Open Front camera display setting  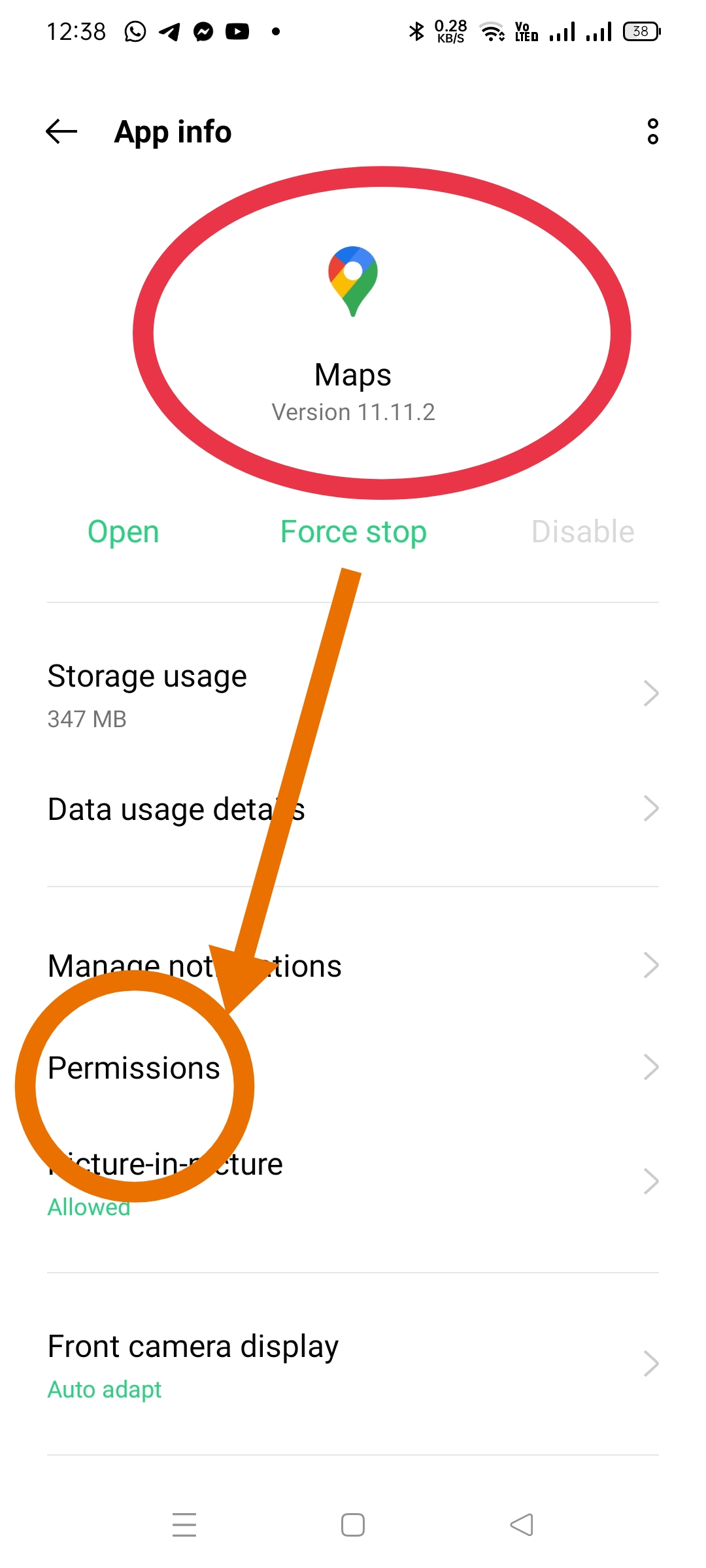click(x=353, y=1364)
